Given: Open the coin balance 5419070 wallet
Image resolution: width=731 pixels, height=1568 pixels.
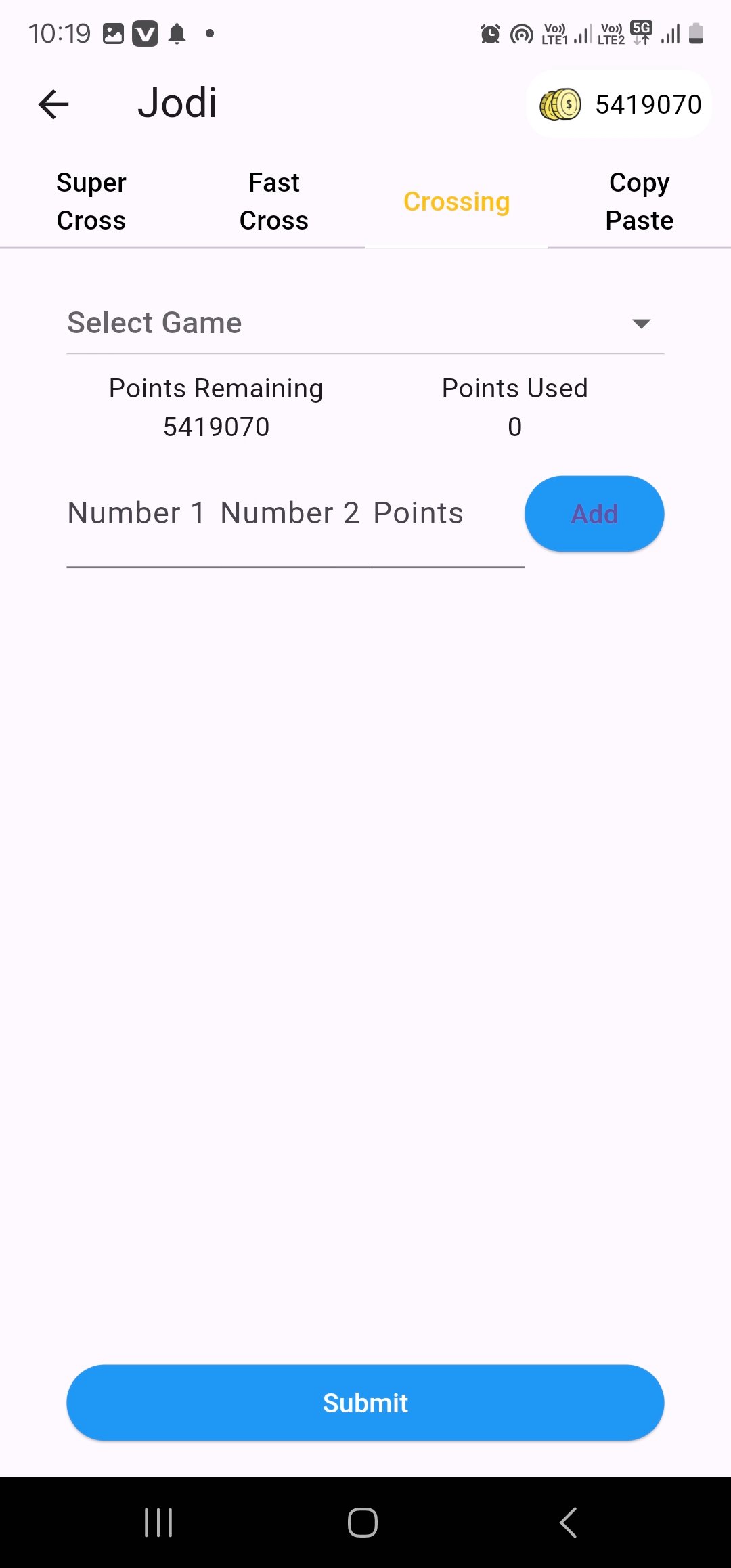Looking at the screenshot, I should click(619, 105).
